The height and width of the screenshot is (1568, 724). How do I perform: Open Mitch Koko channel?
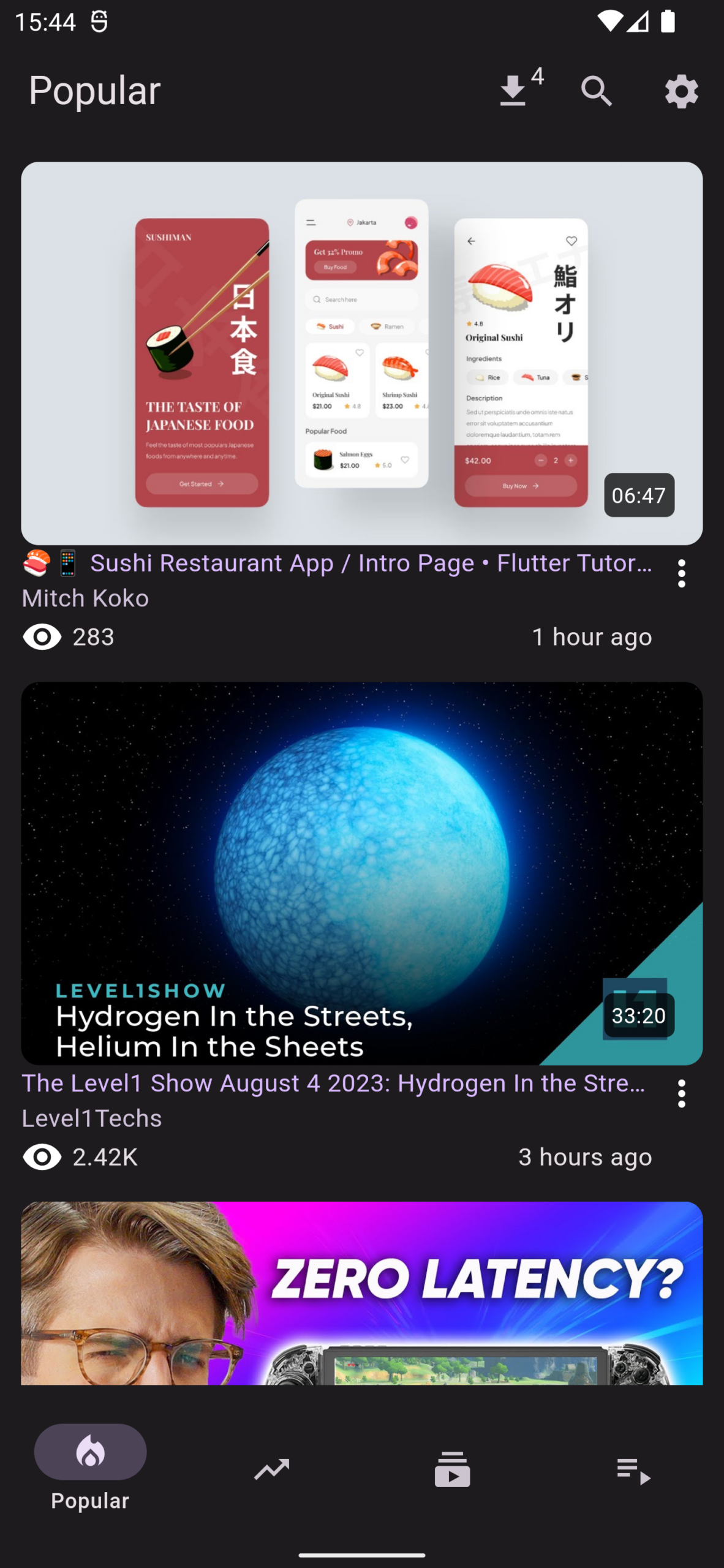(x=85, y=598)
